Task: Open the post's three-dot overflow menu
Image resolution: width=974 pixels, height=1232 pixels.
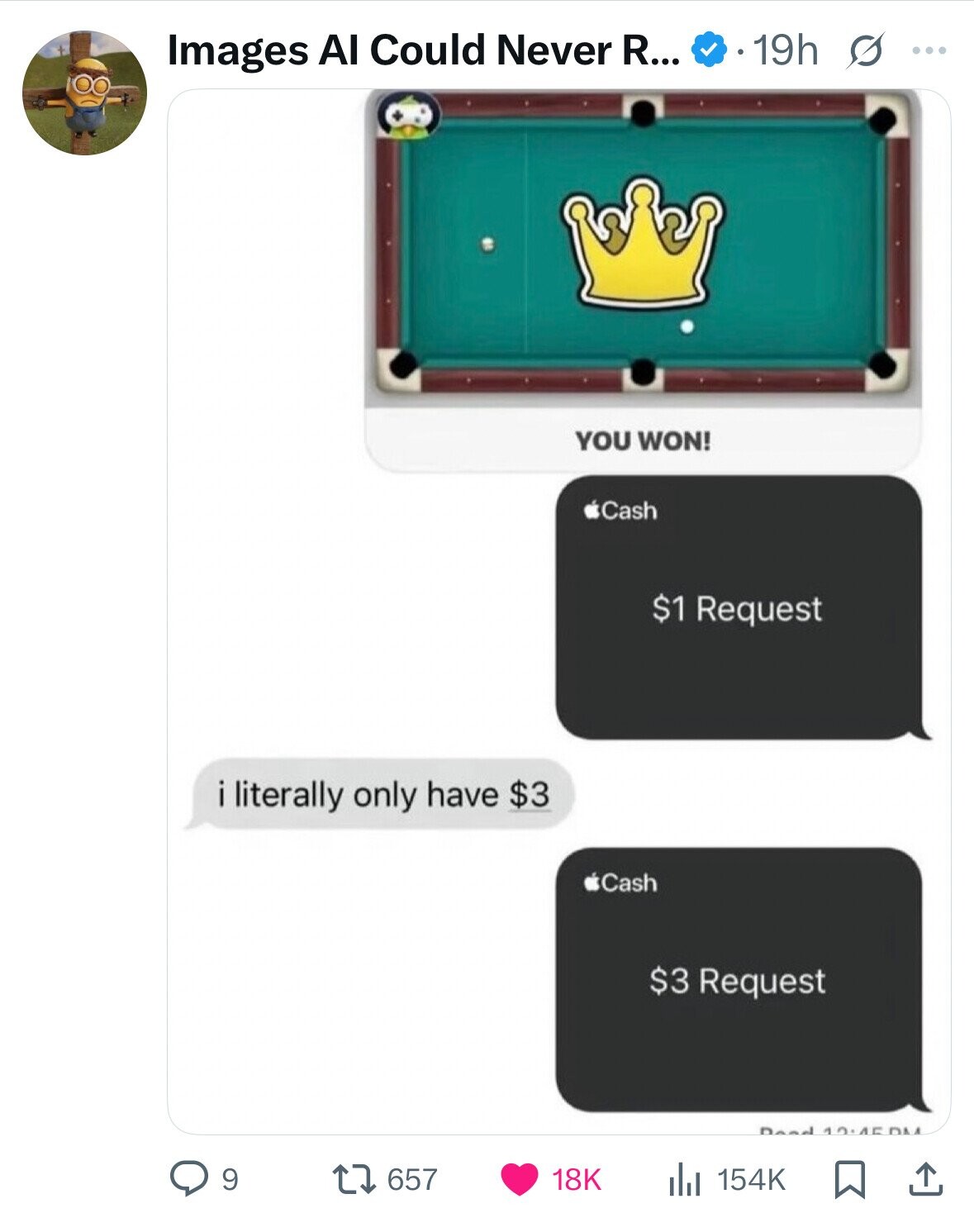Action: [929, 51]
